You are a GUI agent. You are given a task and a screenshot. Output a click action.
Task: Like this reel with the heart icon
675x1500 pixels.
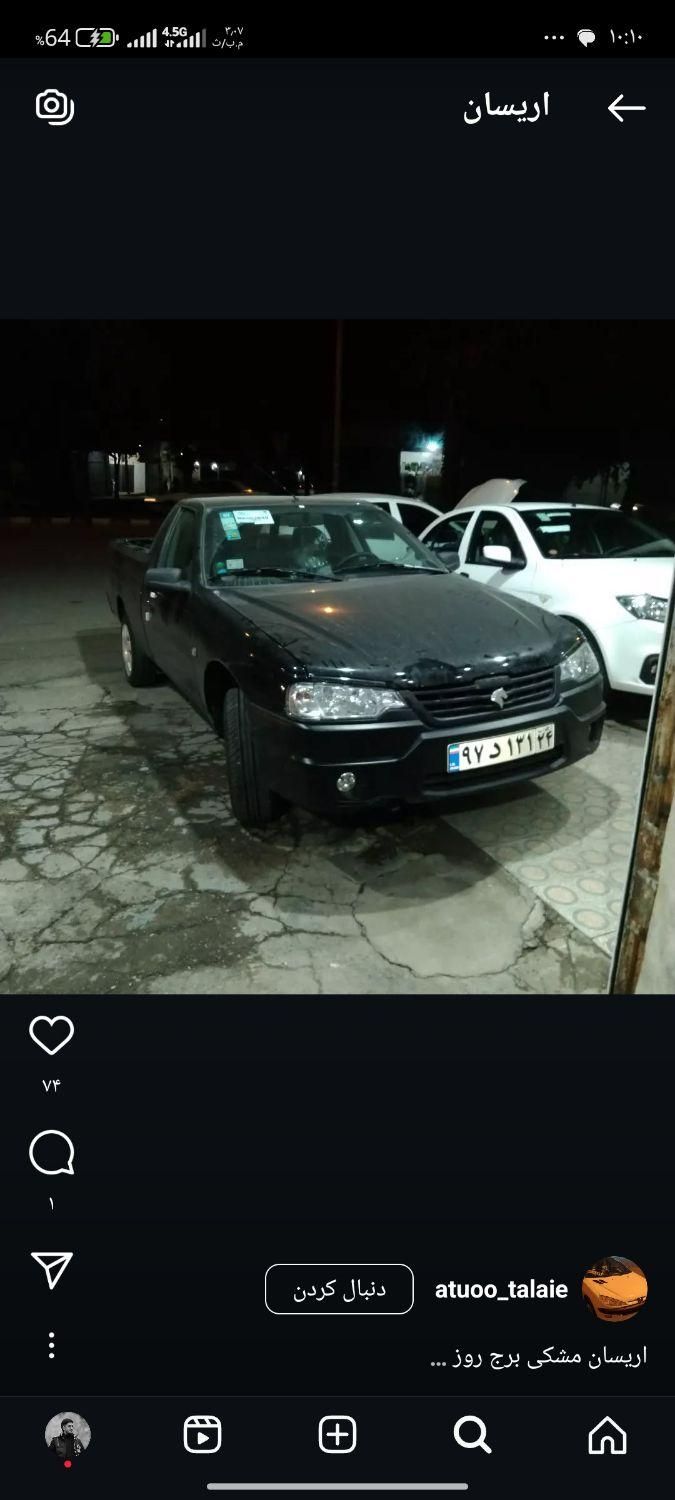(x=52, y=1036)
